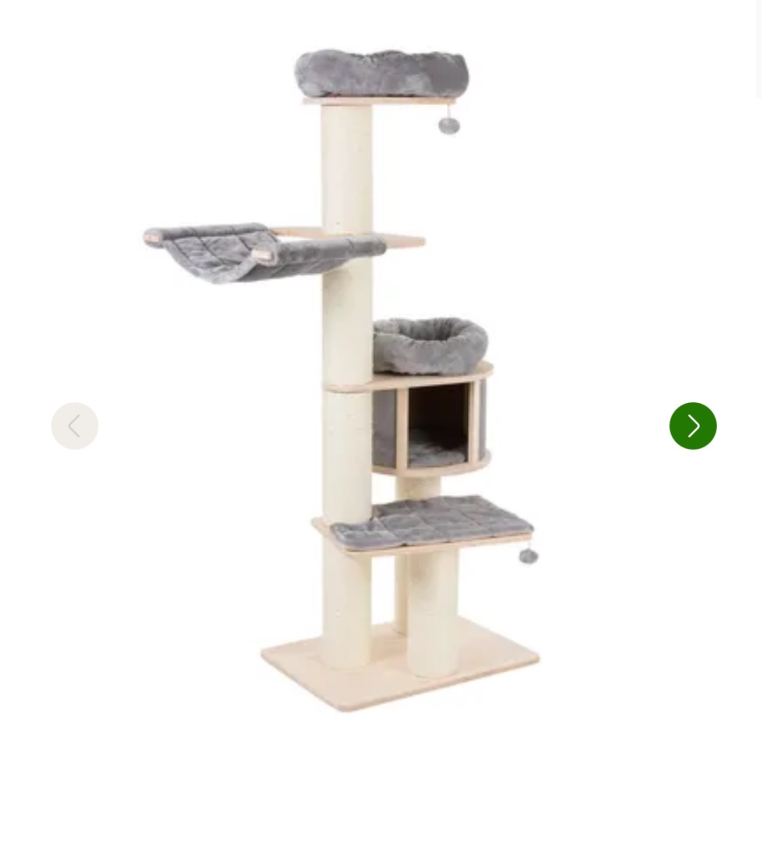Open the cat tree product photo
This screenshot has height=846, width=768.
click(x=384, y=380)
